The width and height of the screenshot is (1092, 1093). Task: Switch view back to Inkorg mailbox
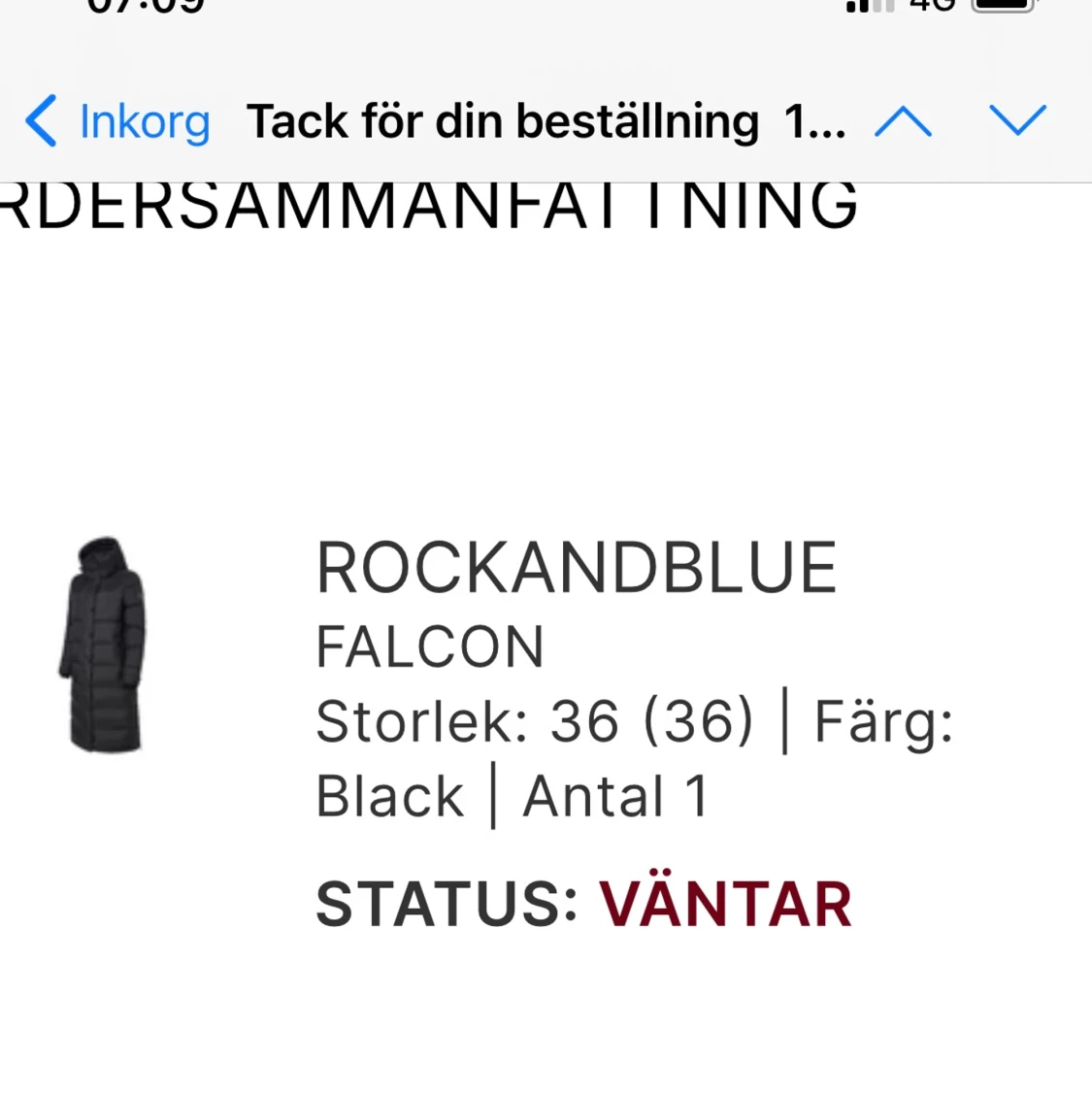pos(144,121)
